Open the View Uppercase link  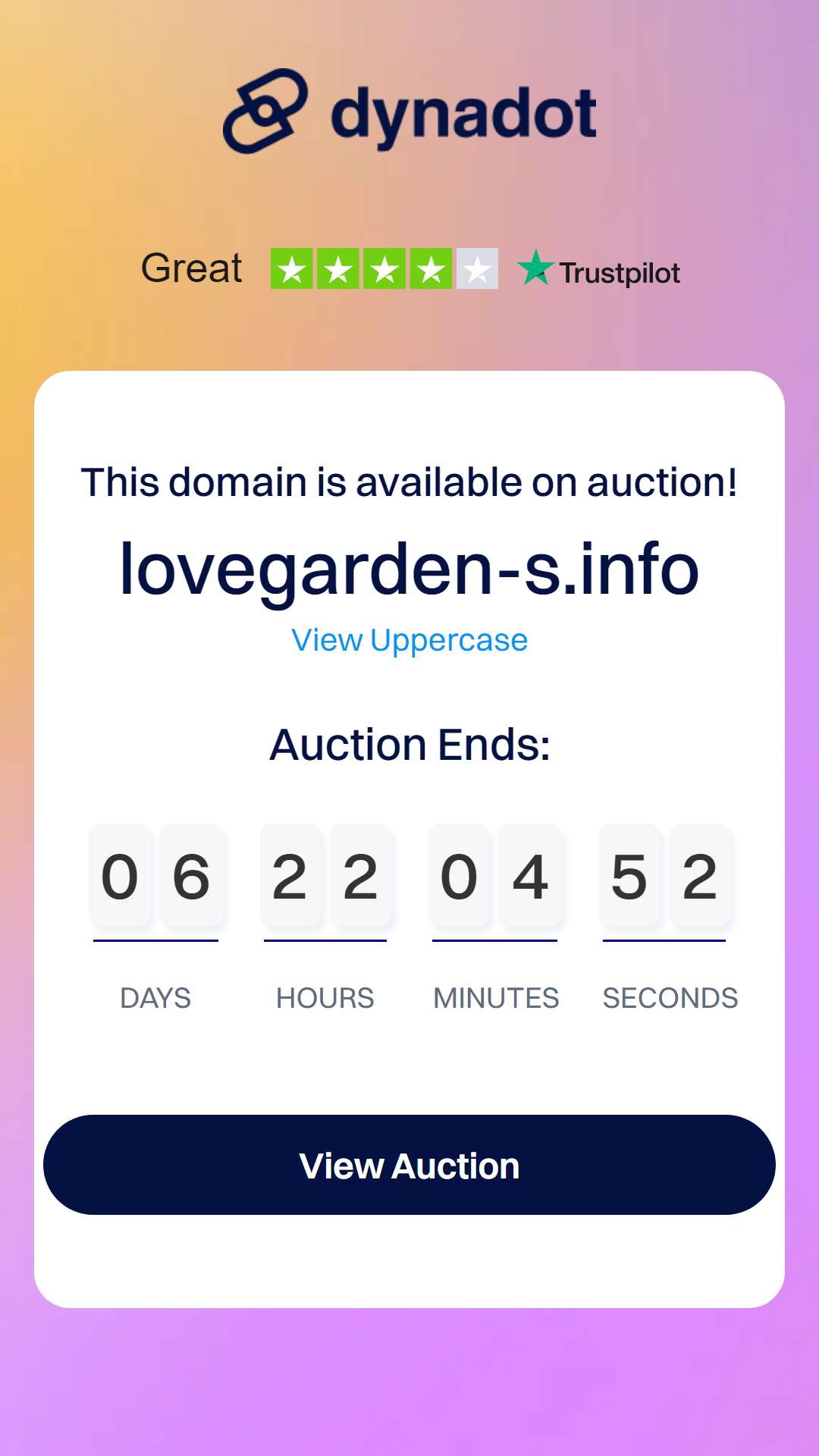tap(409, 641)
